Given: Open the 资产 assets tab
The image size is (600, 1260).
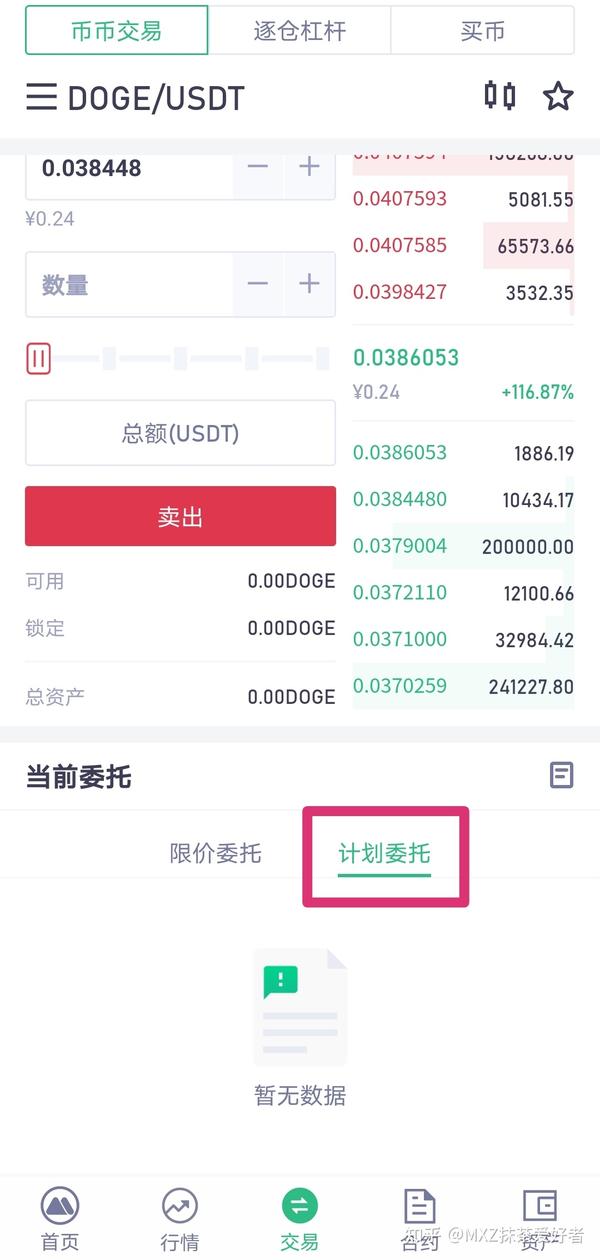Looking at the screenshot, I should pyautogui.click(x=539, y=1220).
